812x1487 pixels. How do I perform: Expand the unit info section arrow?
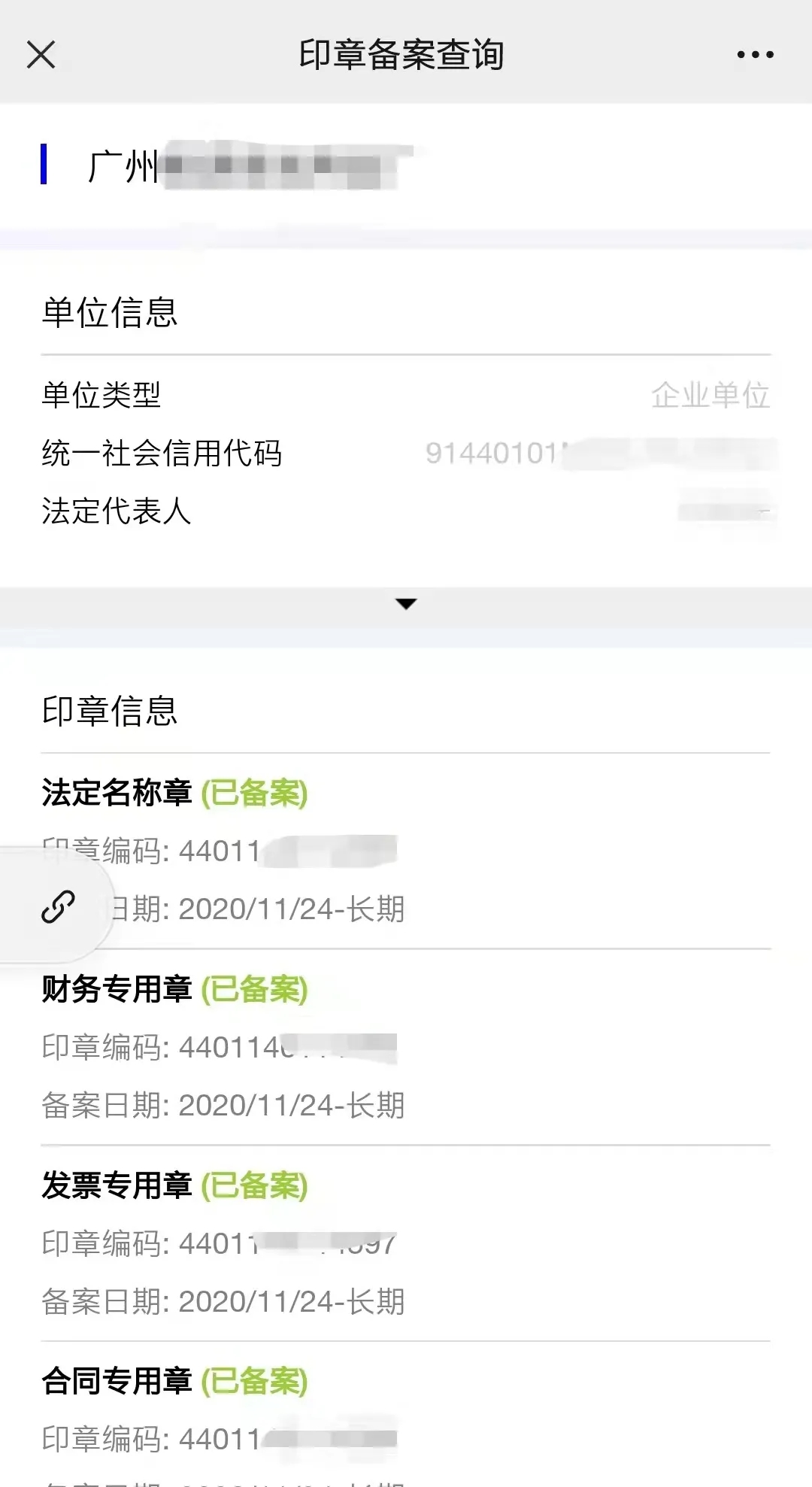pyautogui.click(x=406, y=604)
